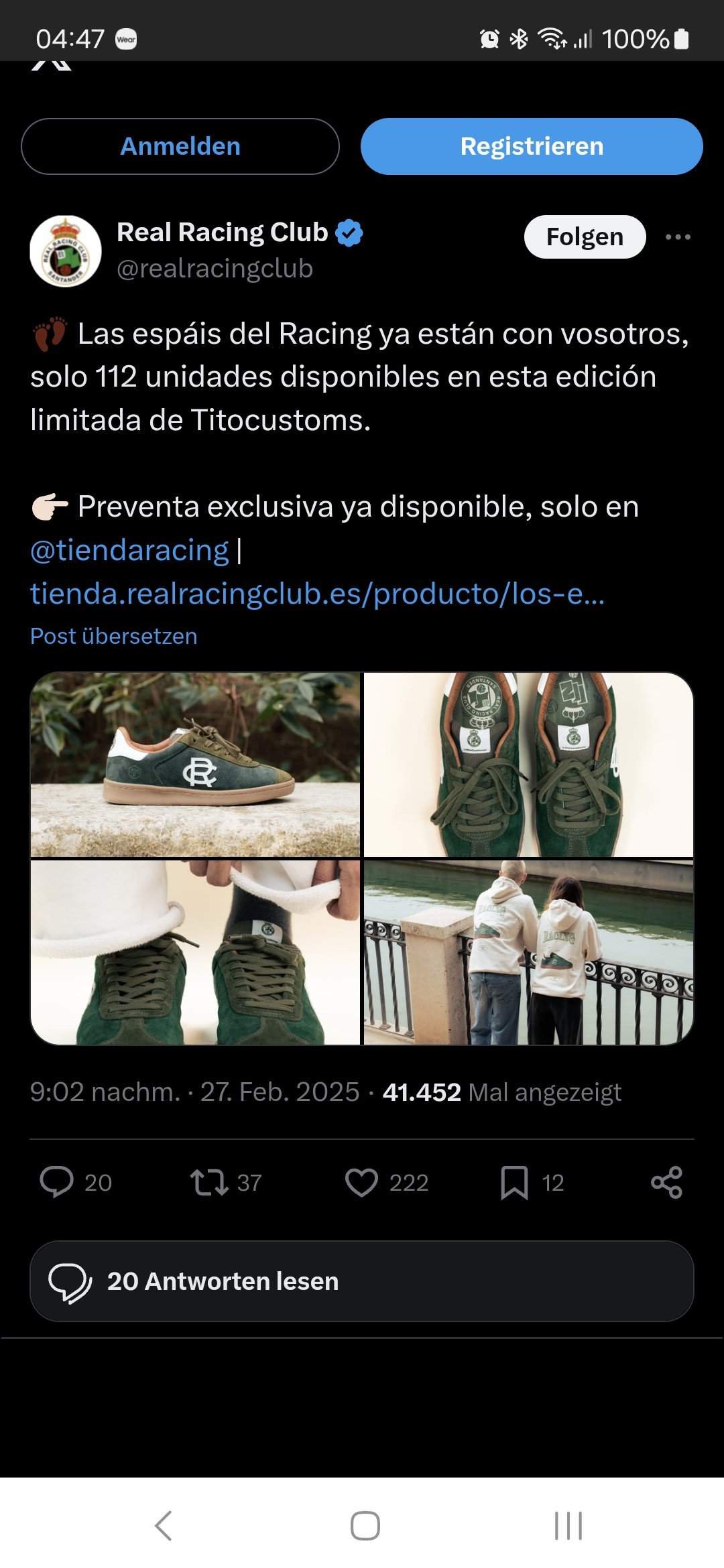Translate the post via Post übersetzen
Viewport: 724px width, 1568px height.
click(114, 636)
